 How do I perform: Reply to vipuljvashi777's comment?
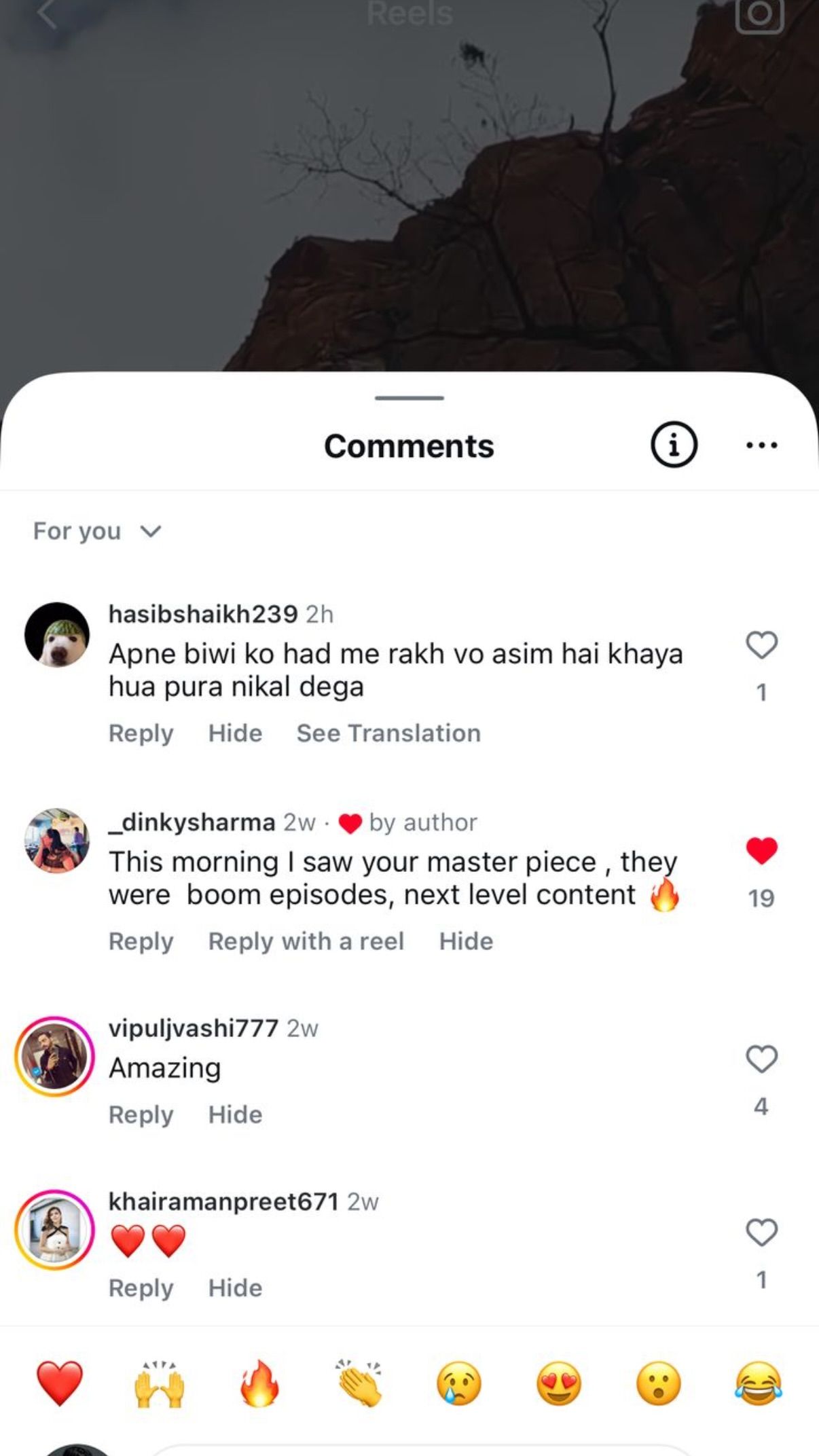(x=141, y=1114)
